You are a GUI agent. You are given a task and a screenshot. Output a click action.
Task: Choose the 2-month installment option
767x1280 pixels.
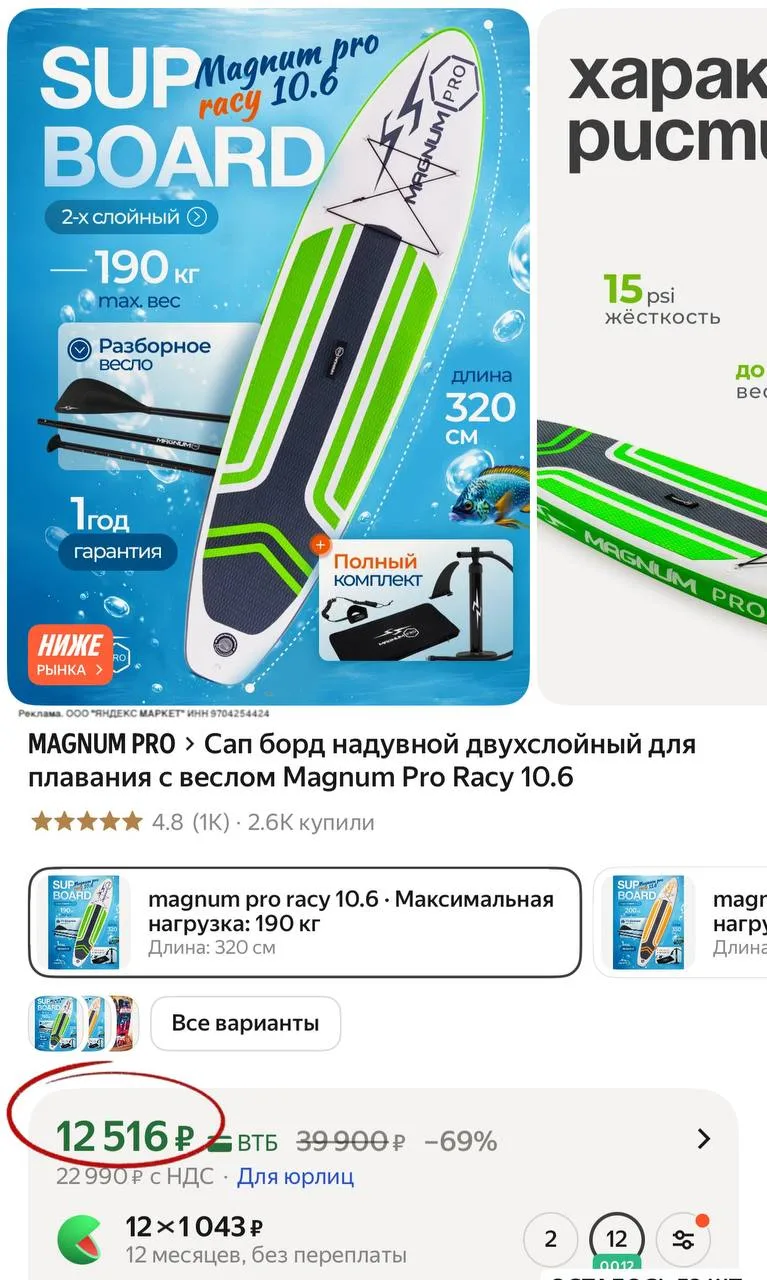tap(550, 1240)
